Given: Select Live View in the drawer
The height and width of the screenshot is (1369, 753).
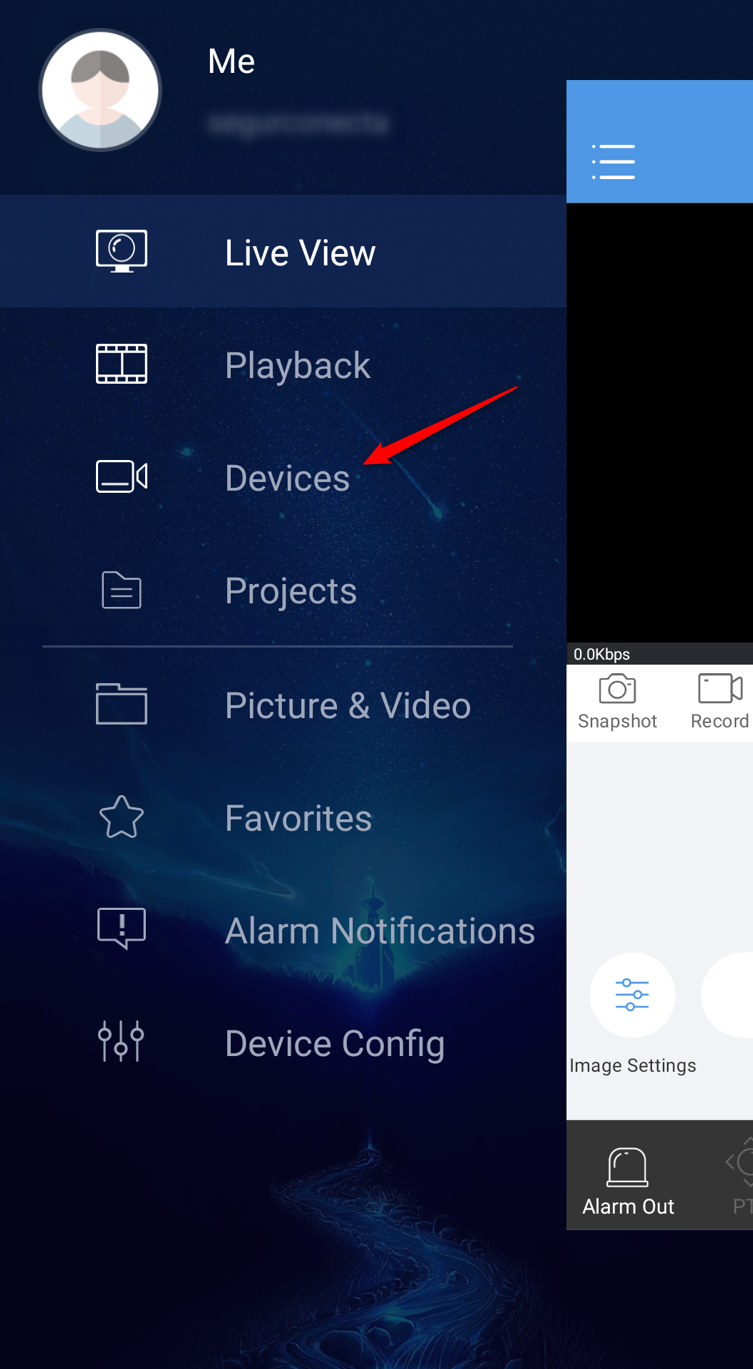Looking at the screenshot, I should pos(283,252).
